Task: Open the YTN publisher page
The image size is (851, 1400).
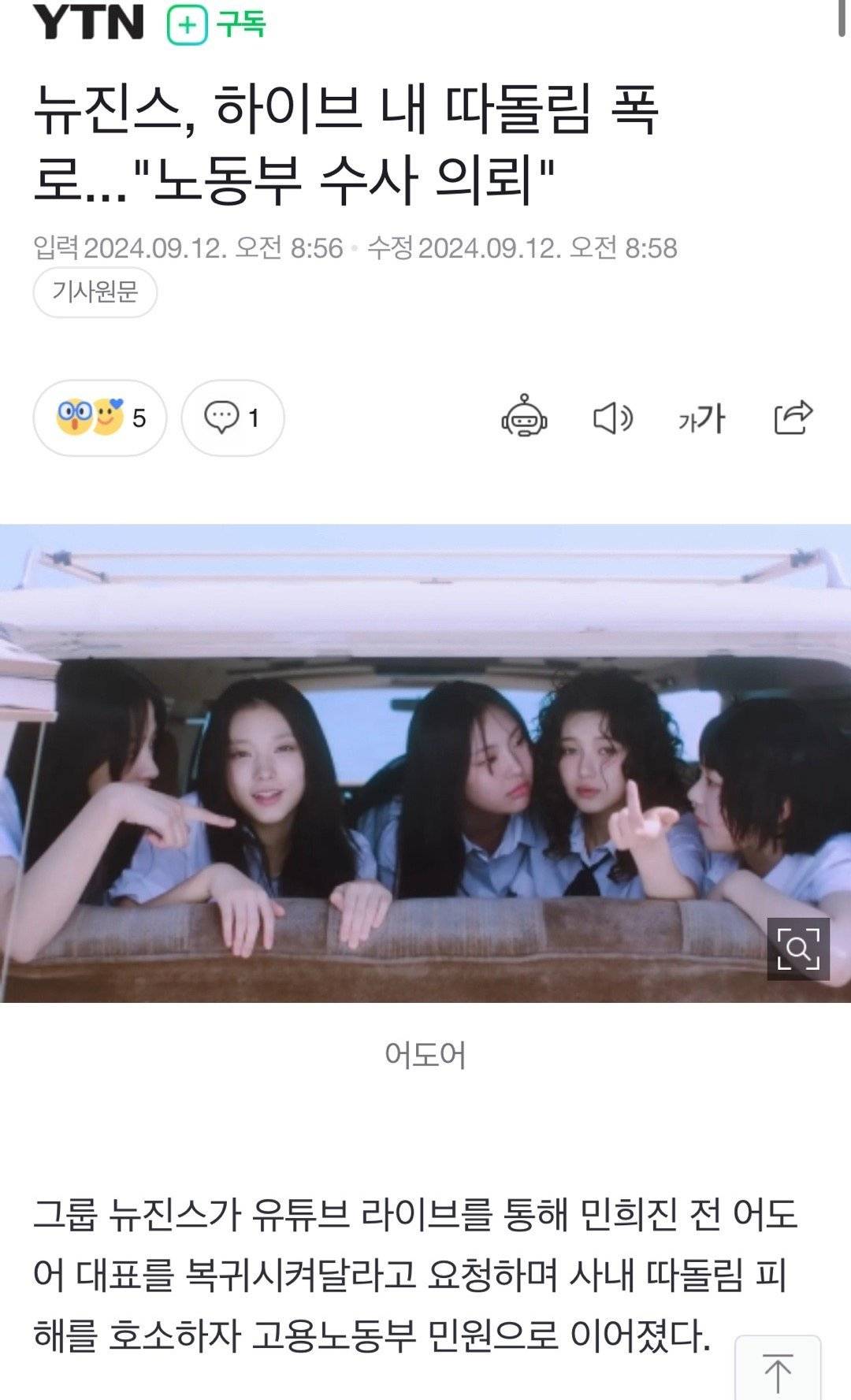Action: tap(88, 22)
